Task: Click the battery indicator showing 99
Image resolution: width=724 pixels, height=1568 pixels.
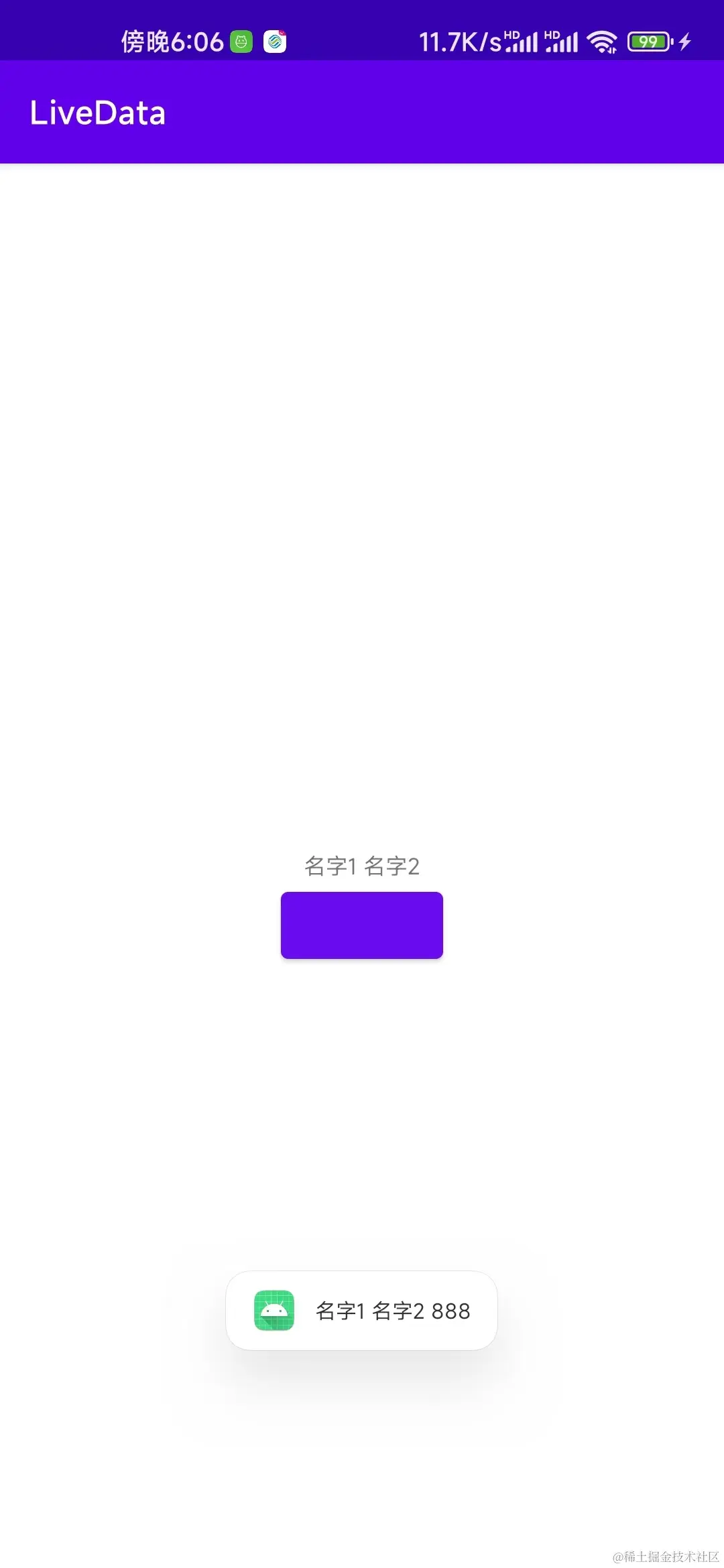Action: tap(648, 42)
